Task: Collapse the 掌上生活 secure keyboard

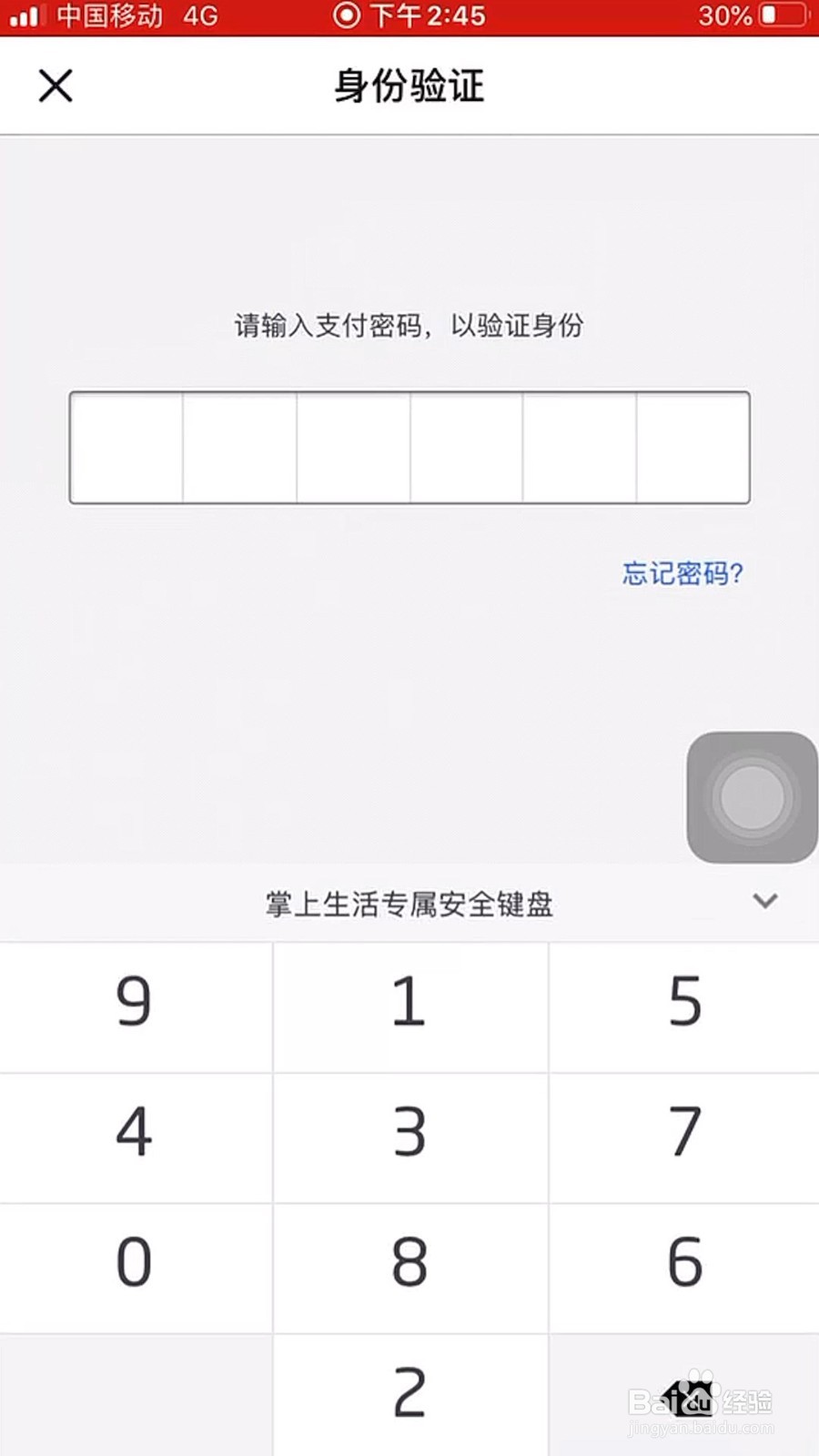Action: point(764,902)
